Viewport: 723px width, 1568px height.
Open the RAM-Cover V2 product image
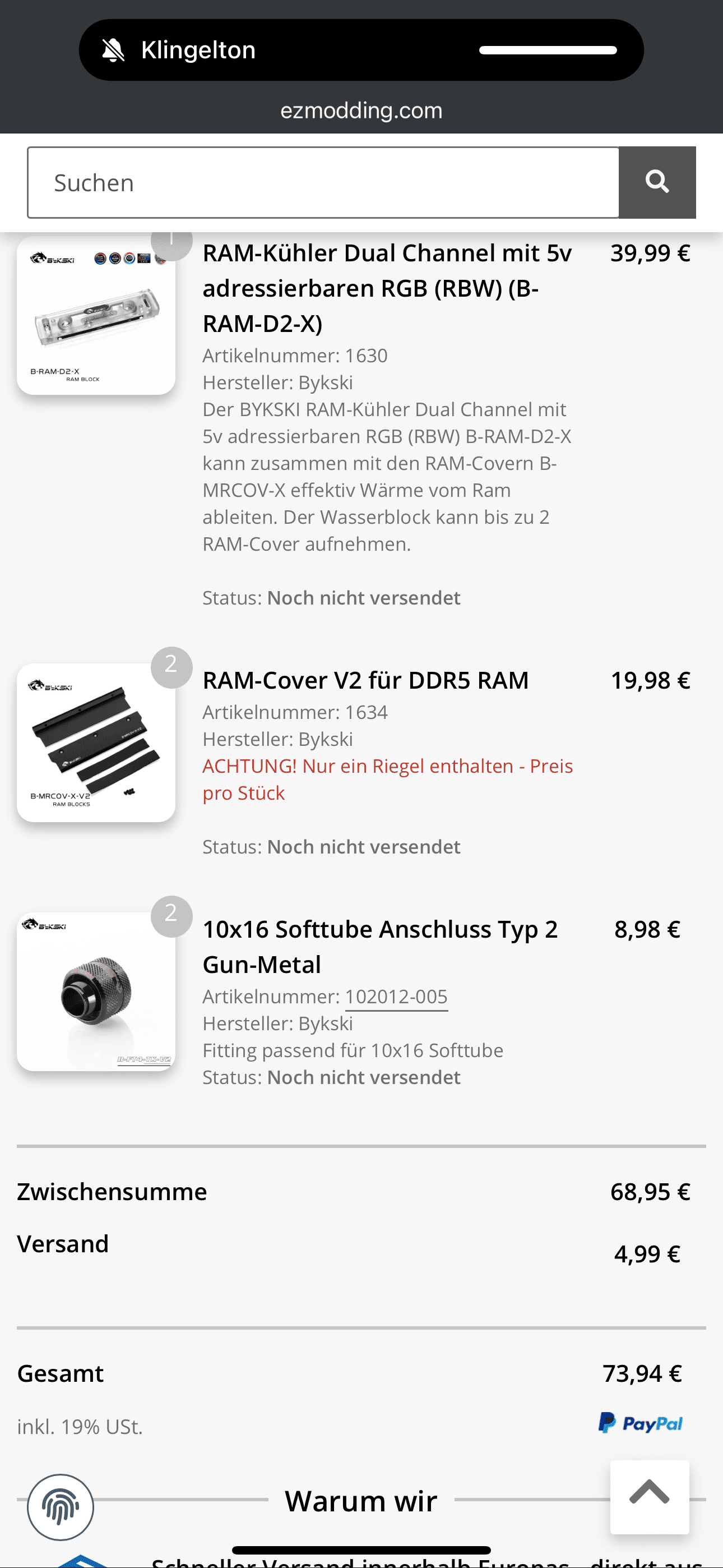tap(96, 743)
